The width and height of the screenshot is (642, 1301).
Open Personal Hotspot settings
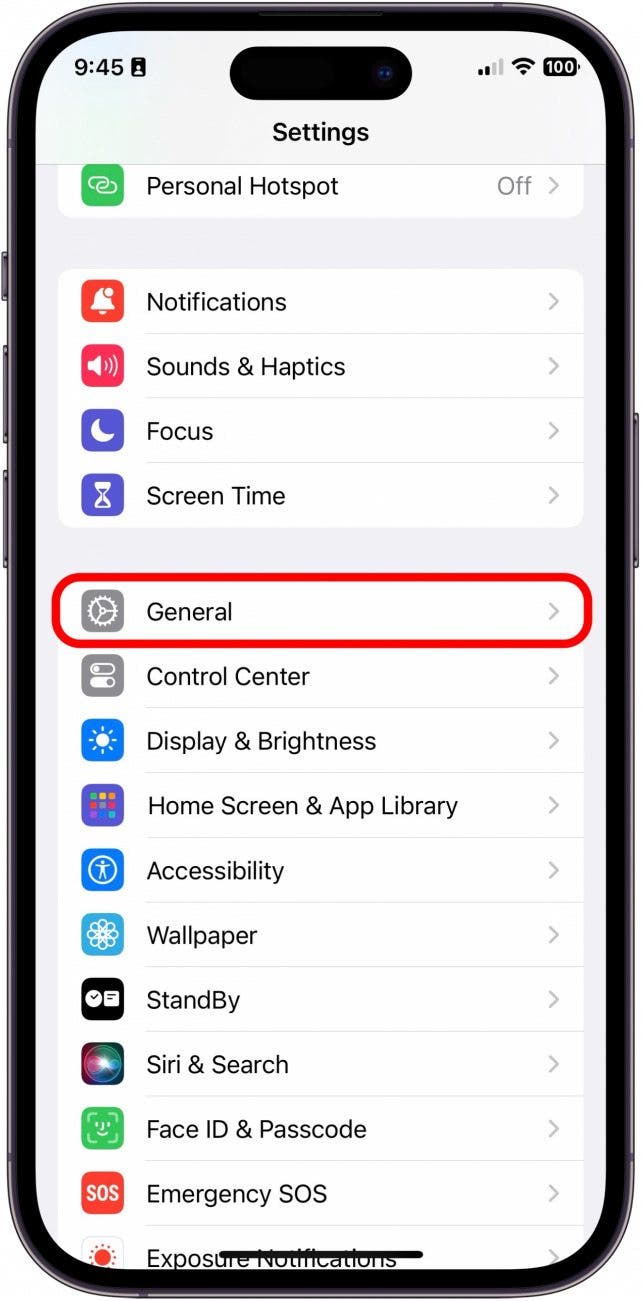320,187
